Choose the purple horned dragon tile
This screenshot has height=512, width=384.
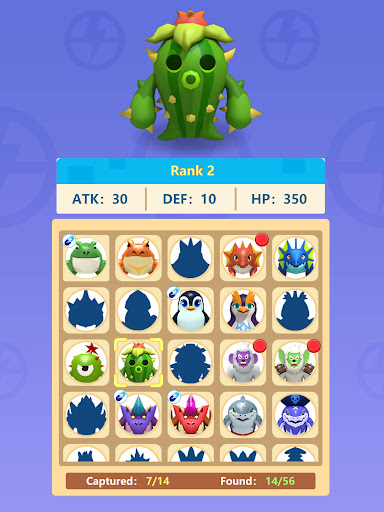coord(138,415)
